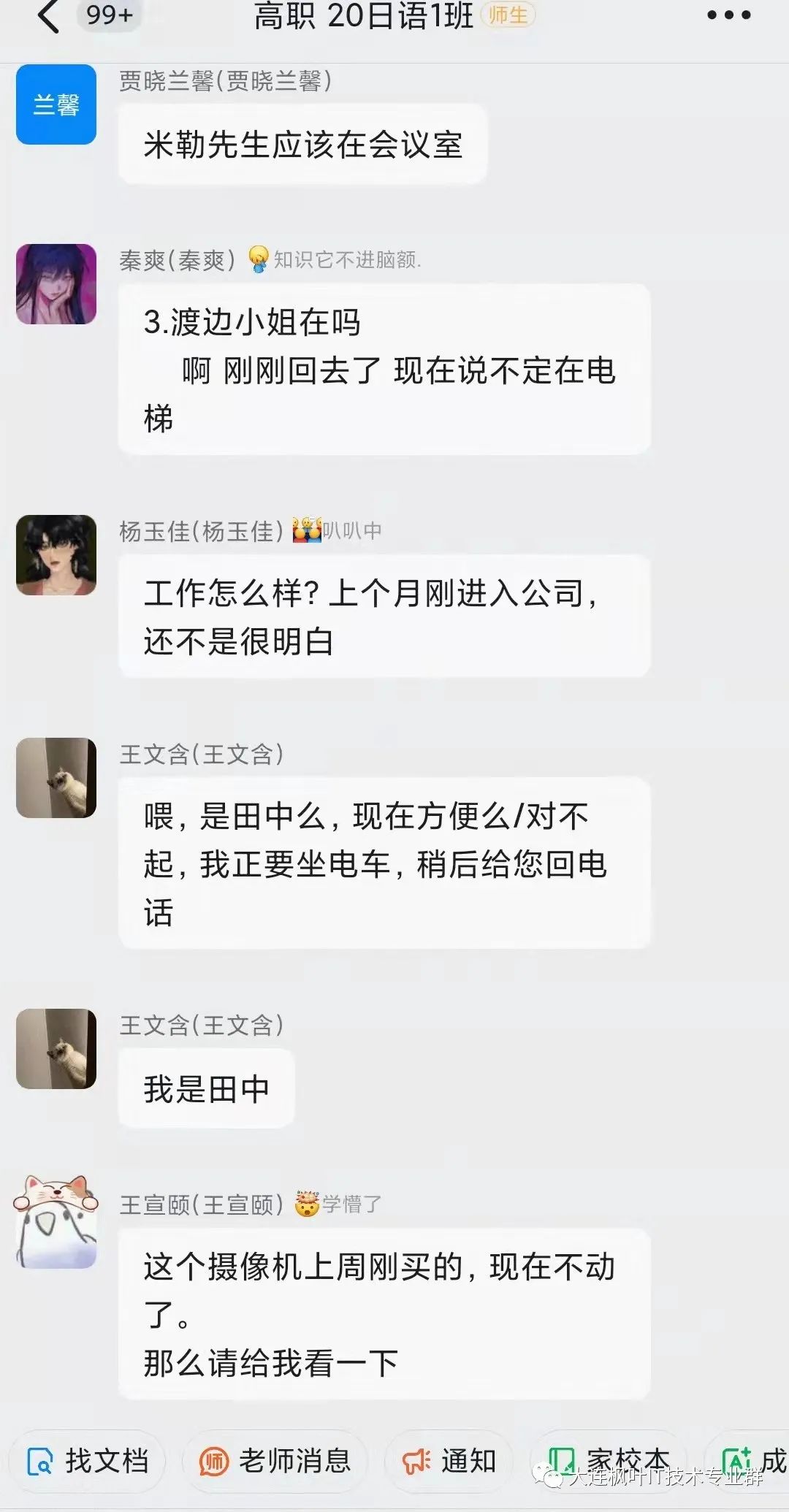View 贾晓兰馨's profile avatar
The width and height of the screenshot is (789, 1512).
[x=56, y=104]
